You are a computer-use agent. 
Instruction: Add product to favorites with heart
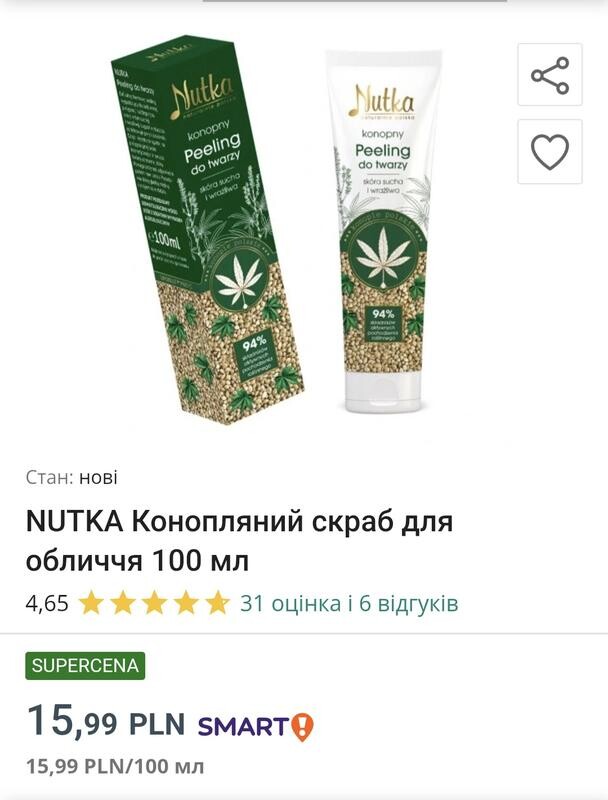pyautogui.click(x=549, y=151)
